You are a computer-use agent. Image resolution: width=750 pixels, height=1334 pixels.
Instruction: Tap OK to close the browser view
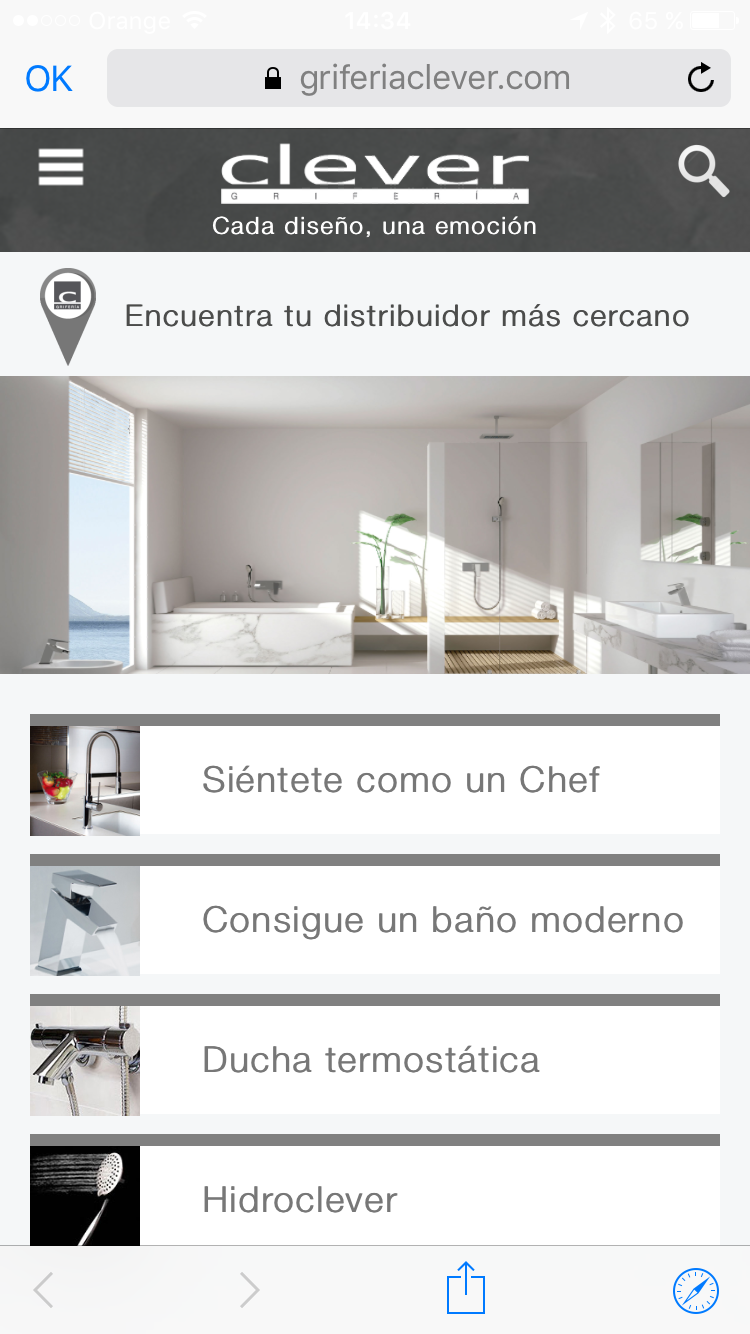tap(49, 79)
